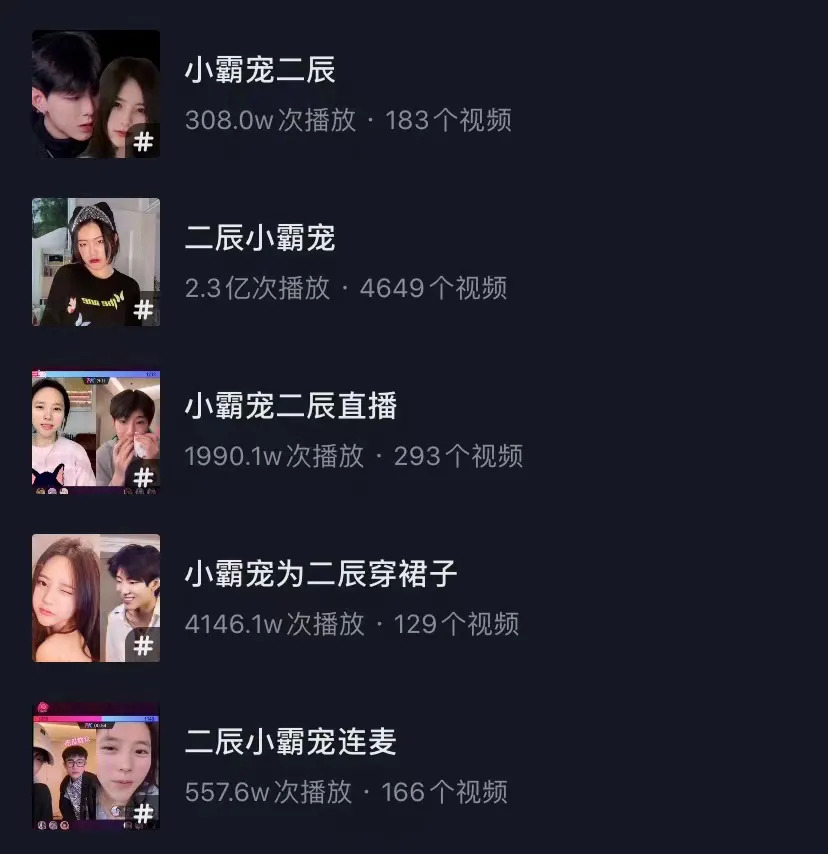Open the 小霸宠二辰 hashtag

[260, 71]
